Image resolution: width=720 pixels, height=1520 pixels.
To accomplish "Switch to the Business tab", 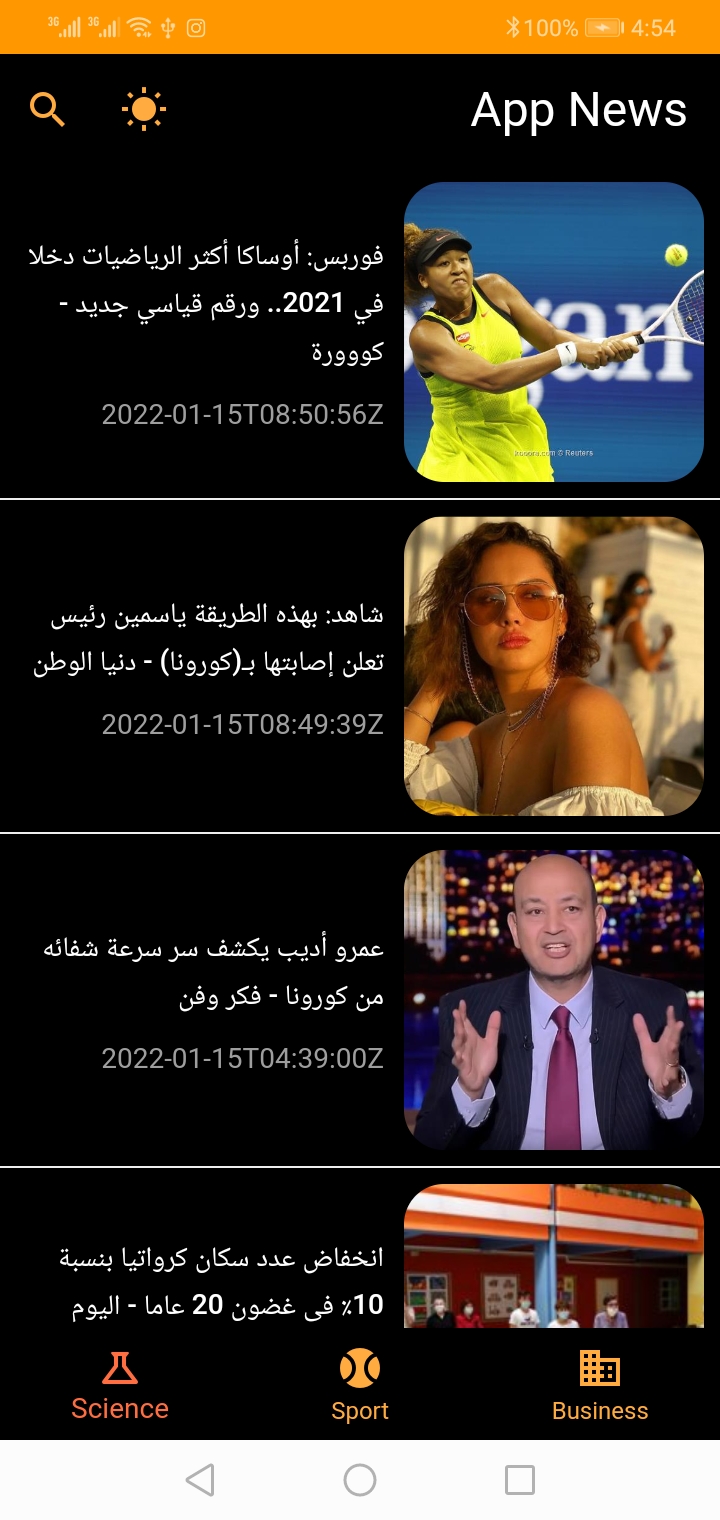I will click(x=600, y=1387).
